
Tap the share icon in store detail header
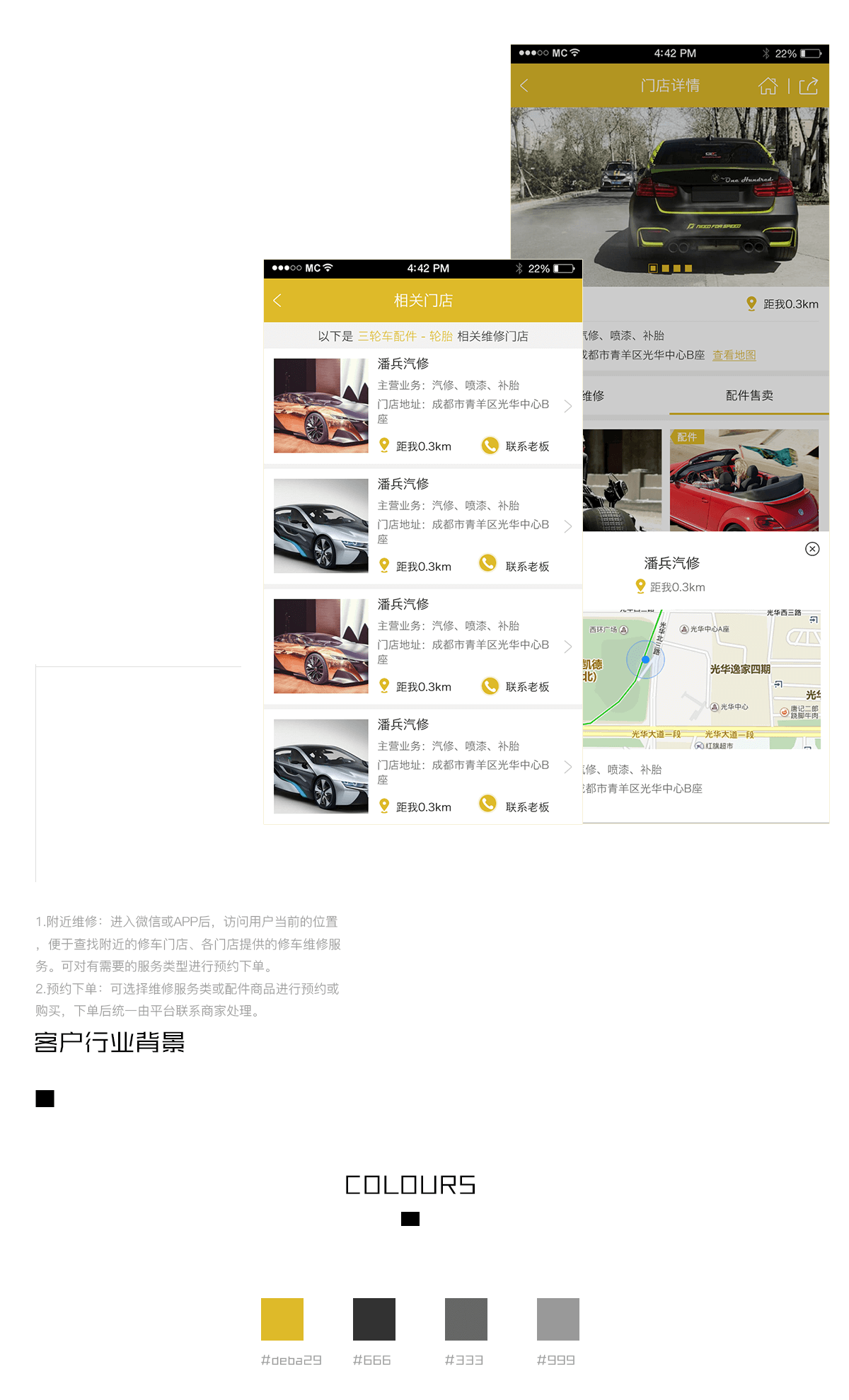click(x=809, y=86)
